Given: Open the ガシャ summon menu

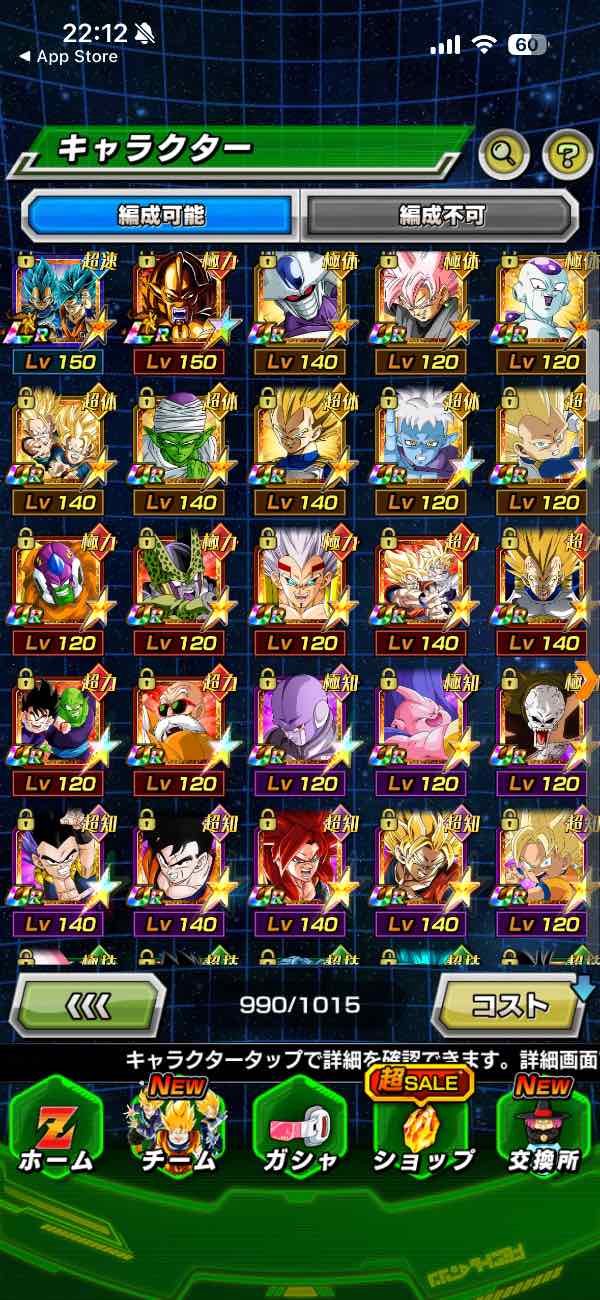Looking at the screenshot, I should (300, 1128).
